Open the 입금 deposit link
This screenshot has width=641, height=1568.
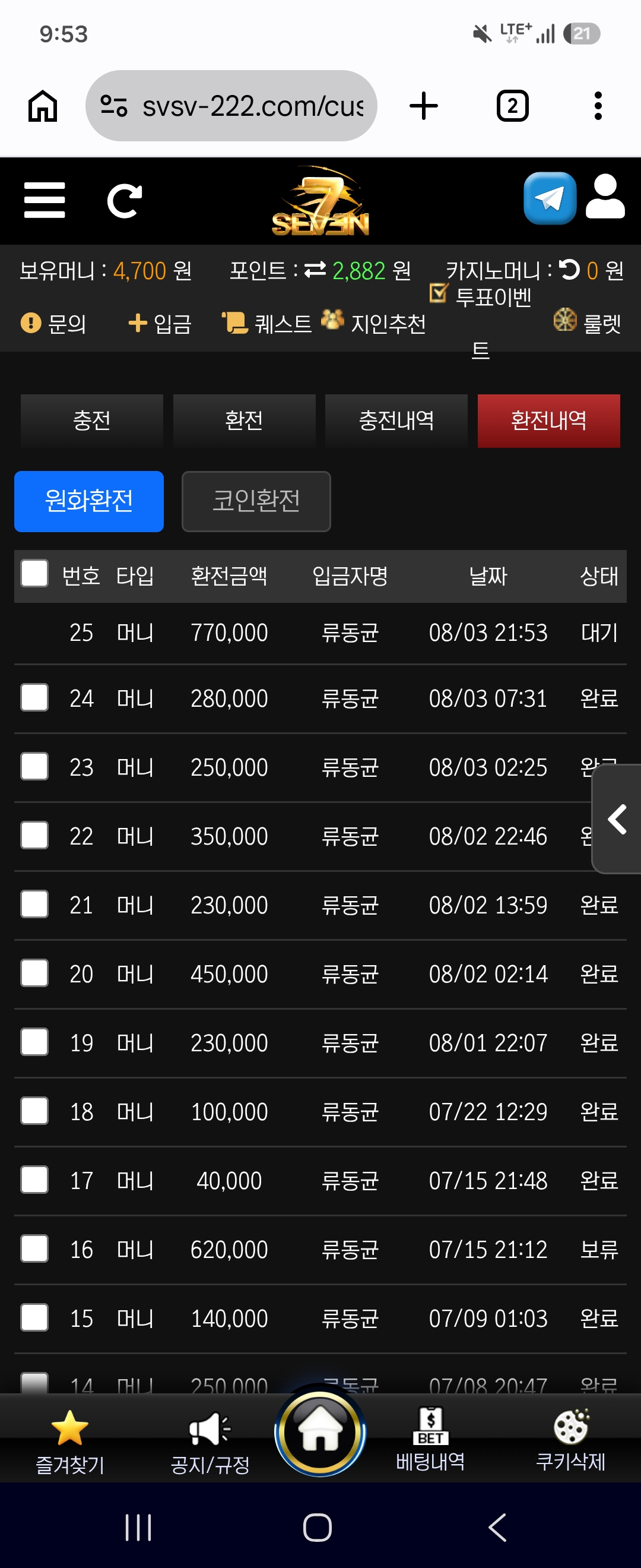160,323
